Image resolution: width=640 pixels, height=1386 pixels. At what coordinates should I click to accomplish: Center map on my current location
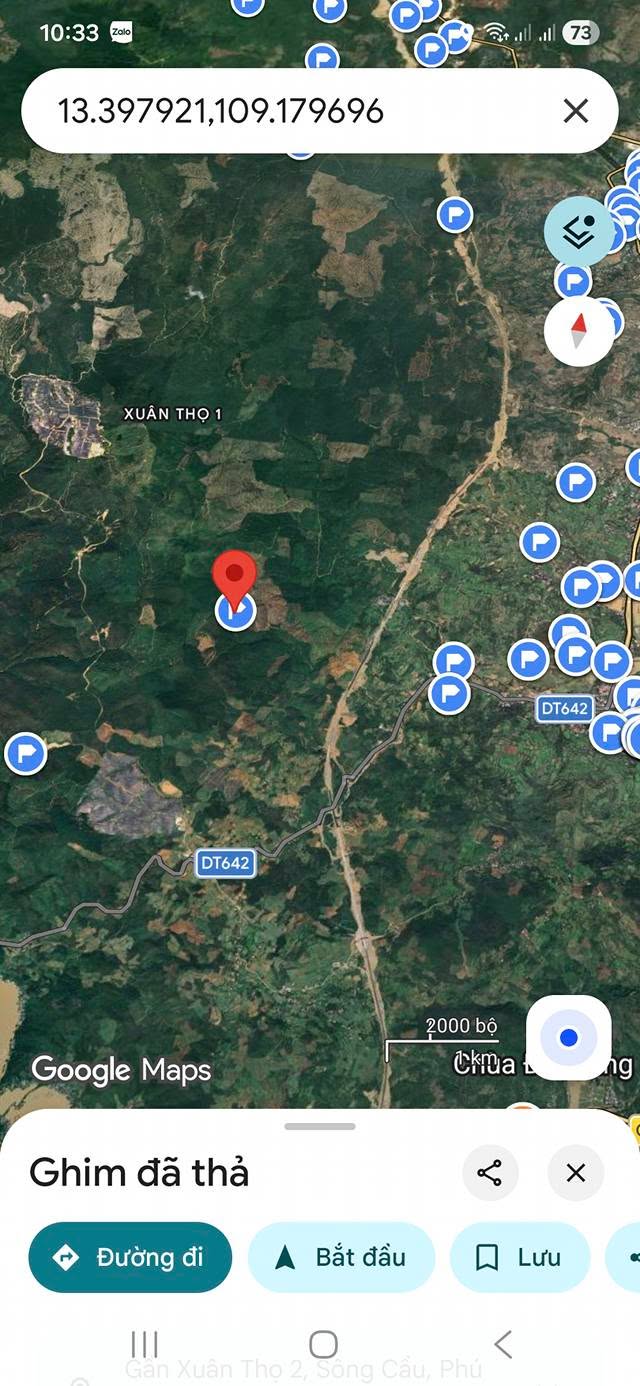568,1038
